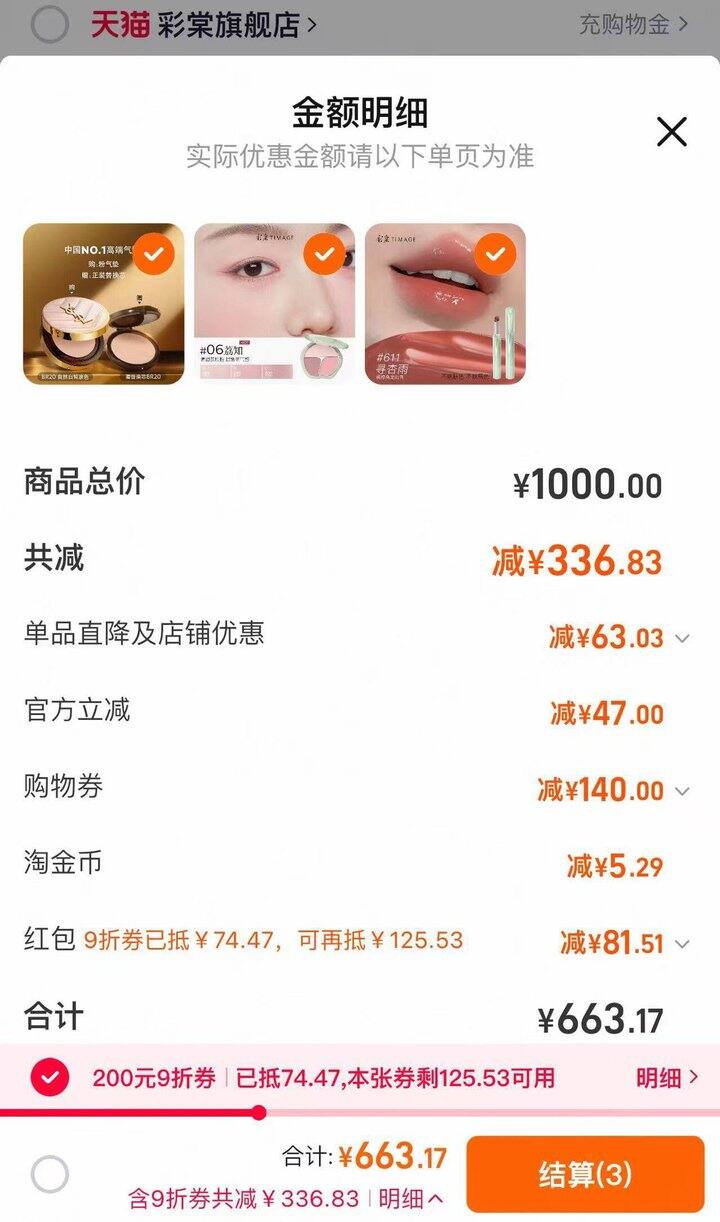The width and height of the screenshot is (720, 1222).
Task: Tap 结算(3) to check out
Action: [x=585, y=1174]
